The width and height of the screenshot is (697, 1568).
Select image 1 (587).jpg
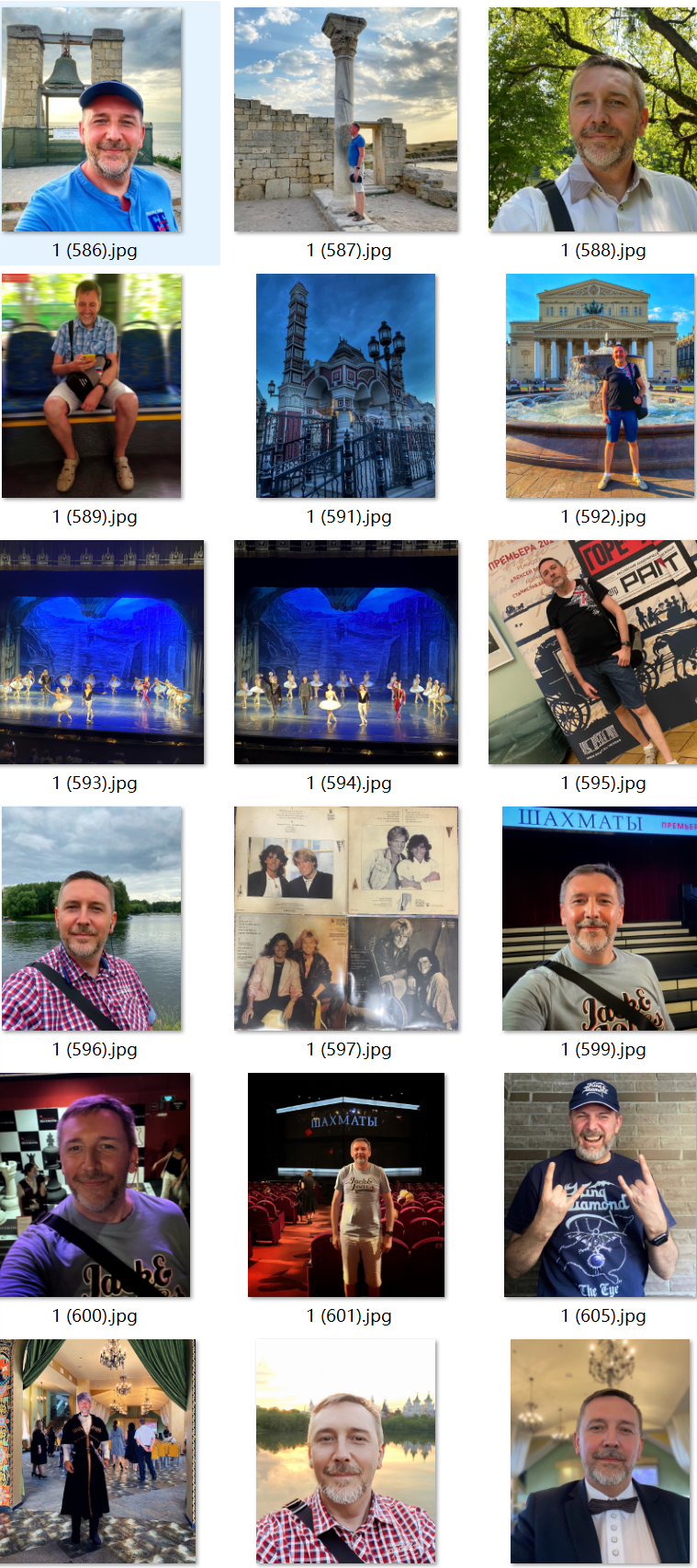coord(346,120)
